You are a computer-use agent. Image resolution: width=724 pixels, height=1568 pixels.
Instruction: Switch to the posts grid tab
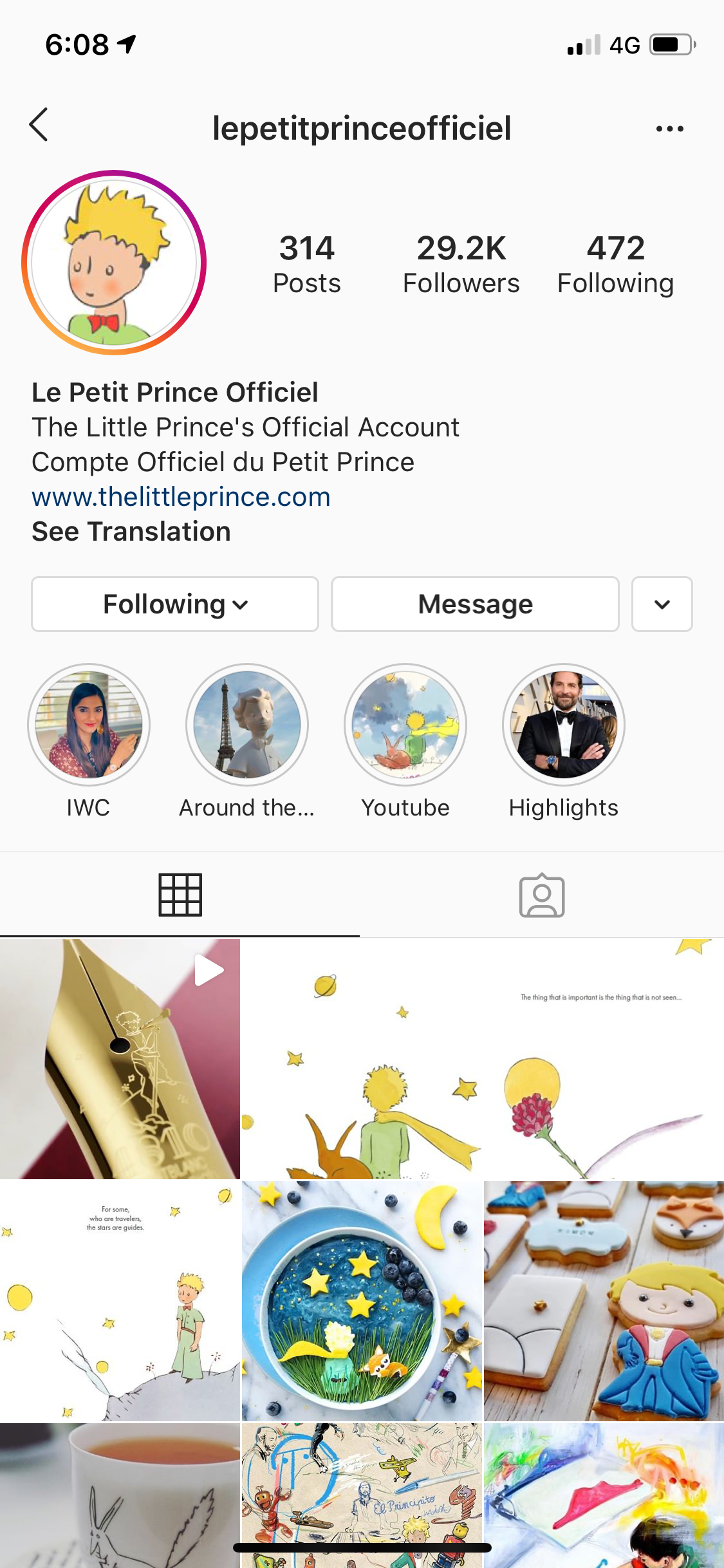coord(180,895)
